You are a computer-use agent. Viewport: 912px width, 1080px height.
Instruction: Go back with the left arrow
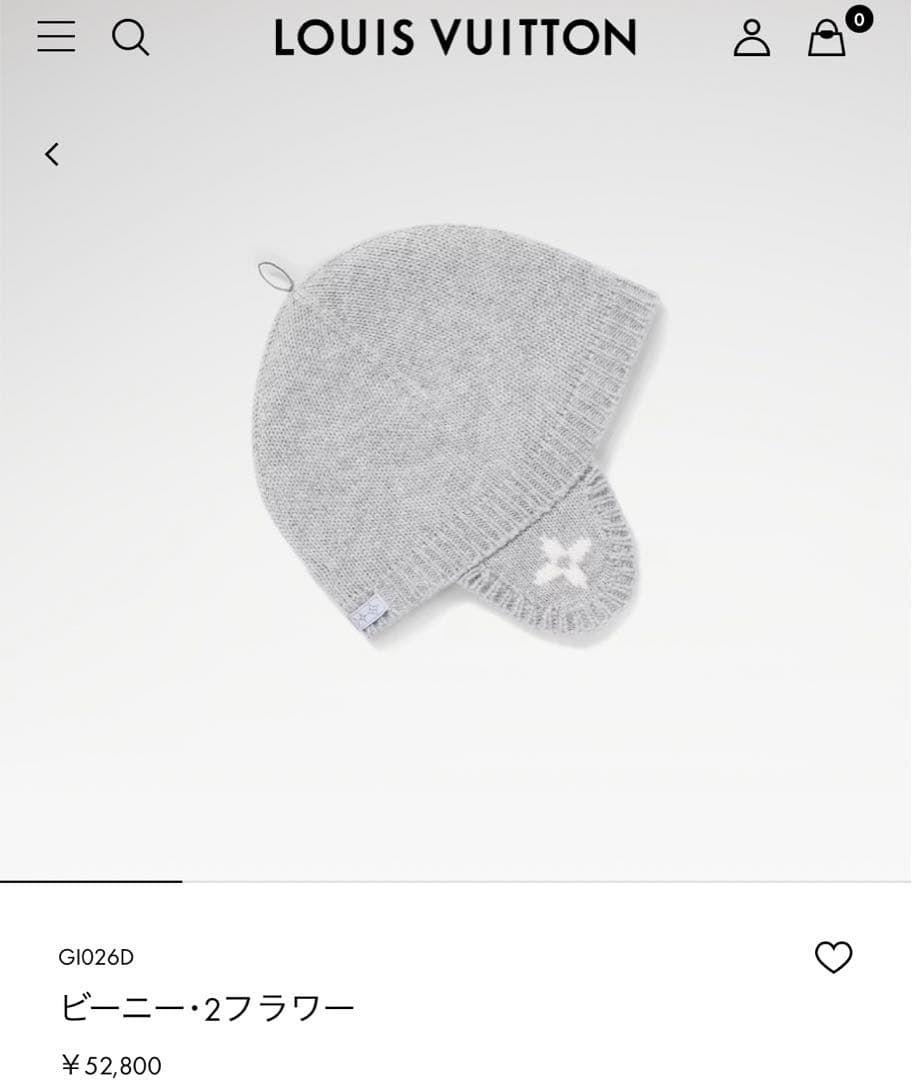pos(52,154)
